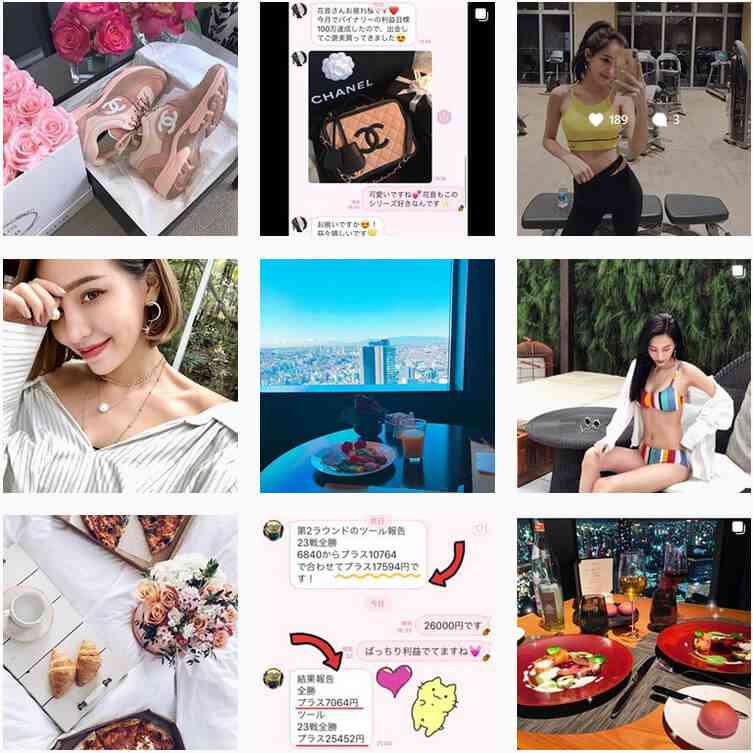Image resolution: width=753 pixels, height=753 pixels.
Task: Open the pink Chanel sneakers post
Action: pyautogui.click(x=120, y=118)
